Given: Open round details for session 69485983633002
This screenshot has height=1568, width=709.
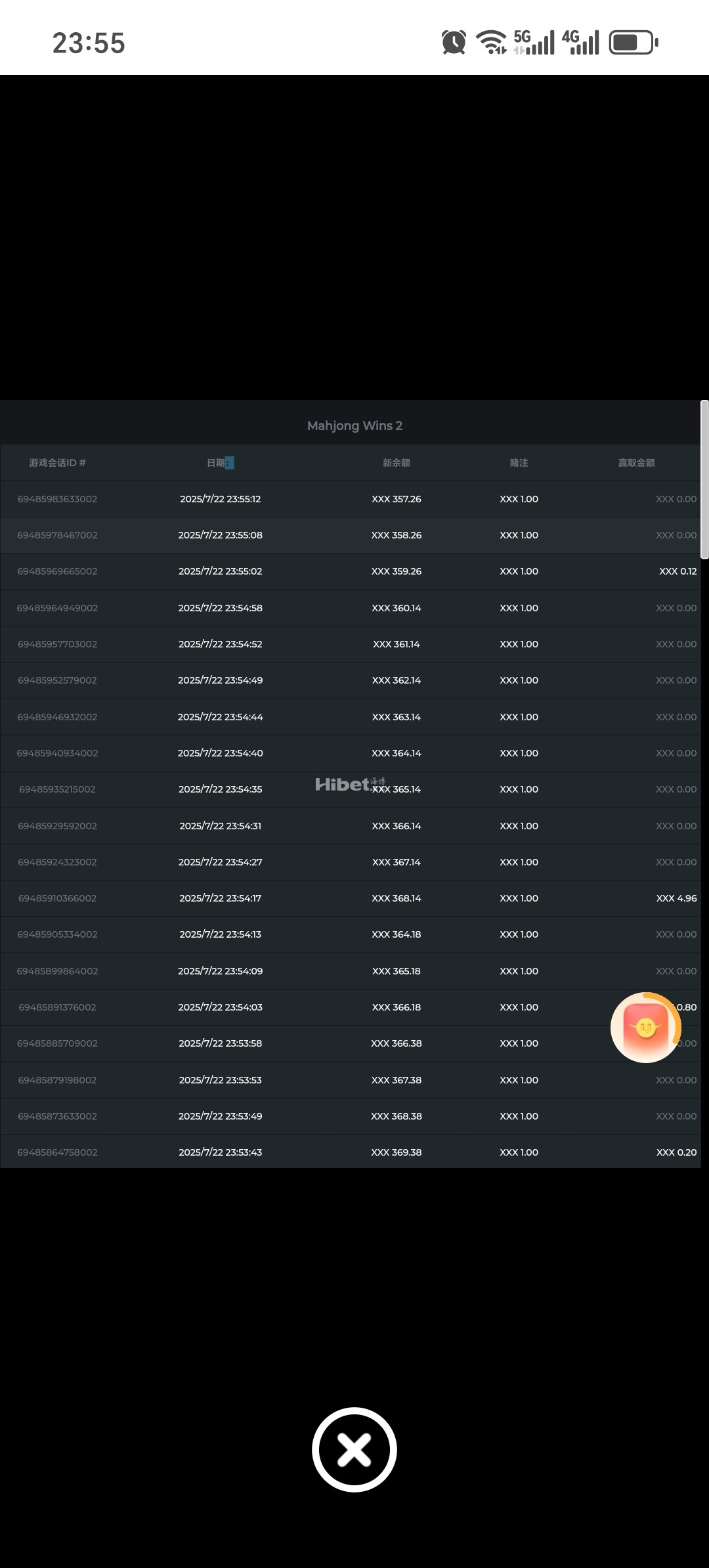Looking at the screenshot, I should (x=57, y=499).
